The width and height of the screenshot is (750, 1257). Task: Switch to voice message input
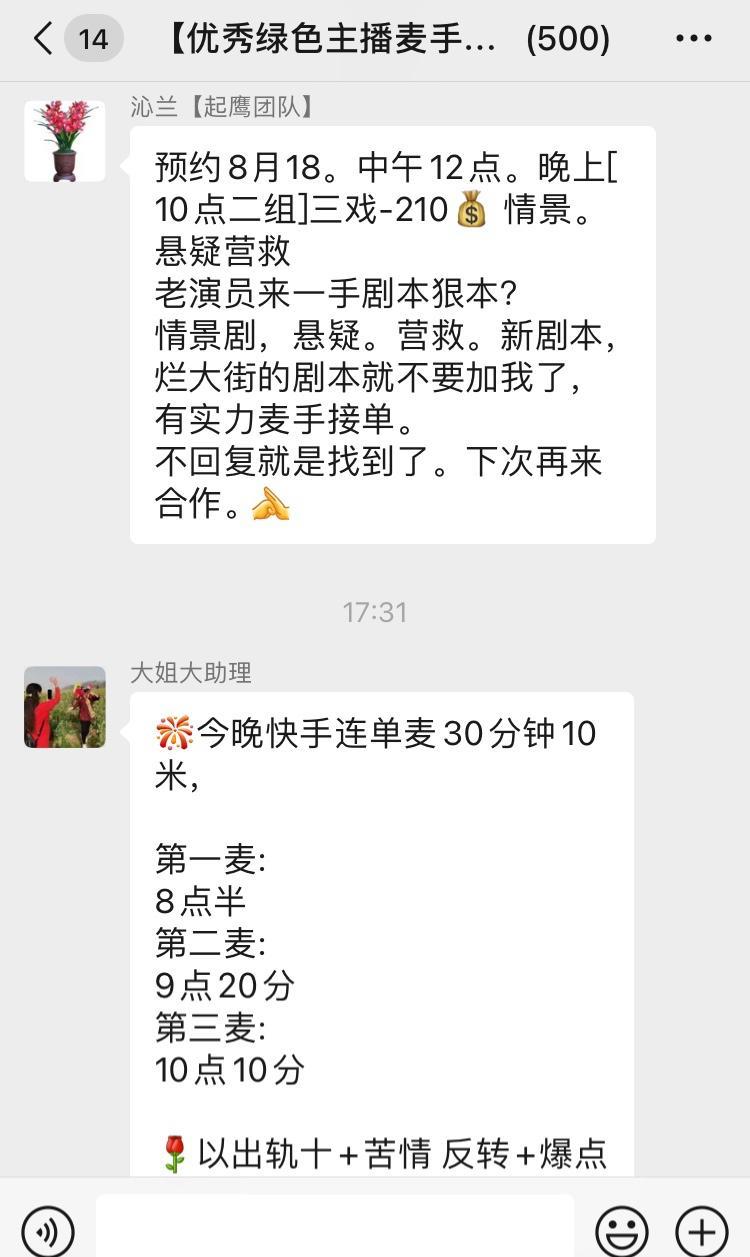48,1229
